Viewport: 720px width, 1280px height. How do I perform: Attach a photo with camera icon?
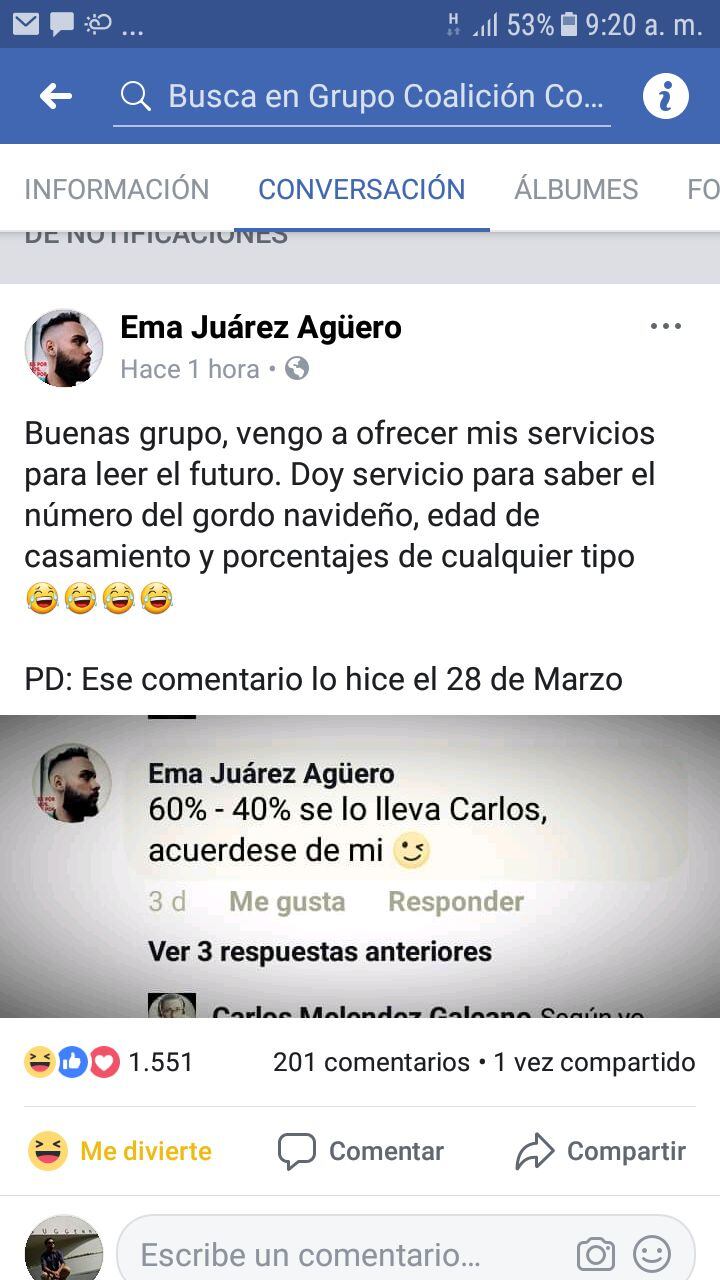point(595,1253)
